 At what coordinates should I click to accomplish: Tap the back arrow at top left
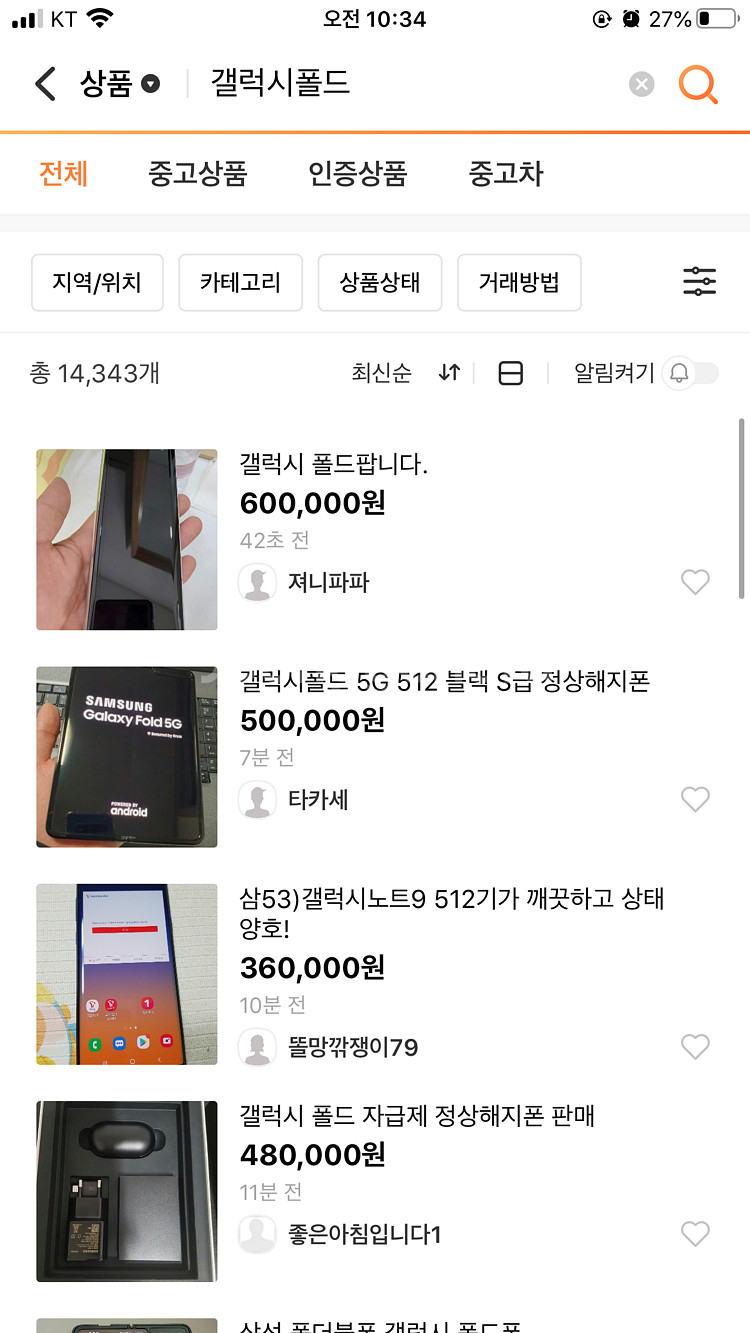(44, 84)
